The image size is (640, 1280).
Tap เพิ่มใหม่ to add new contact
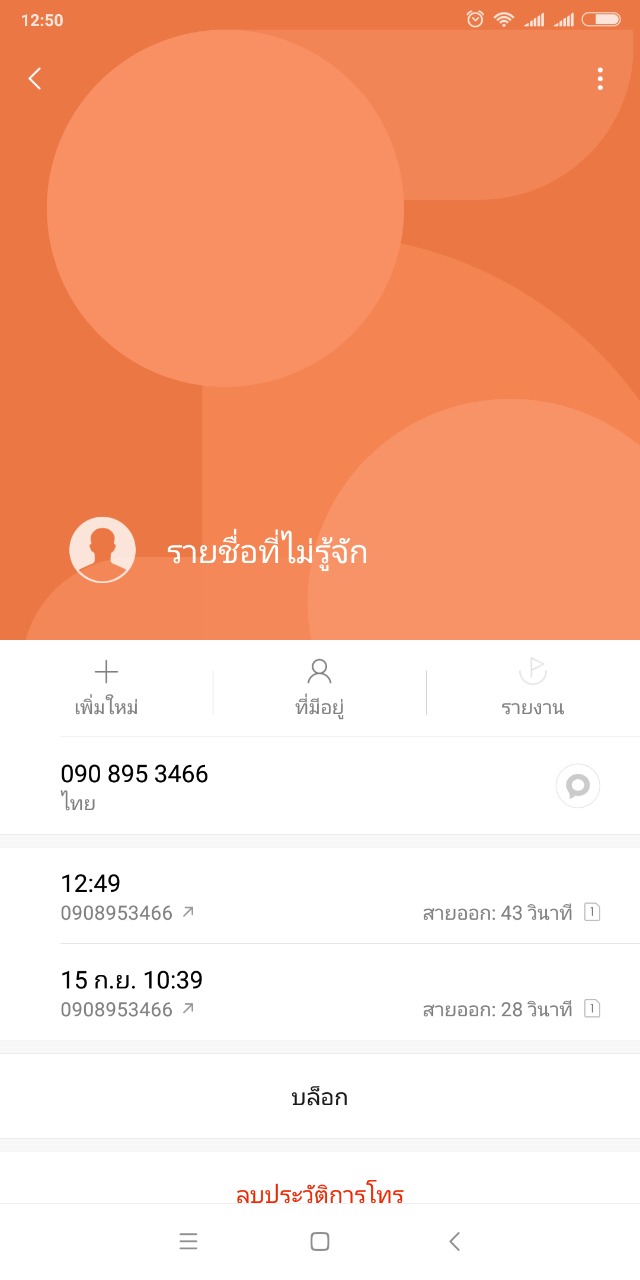coord(106,689)
